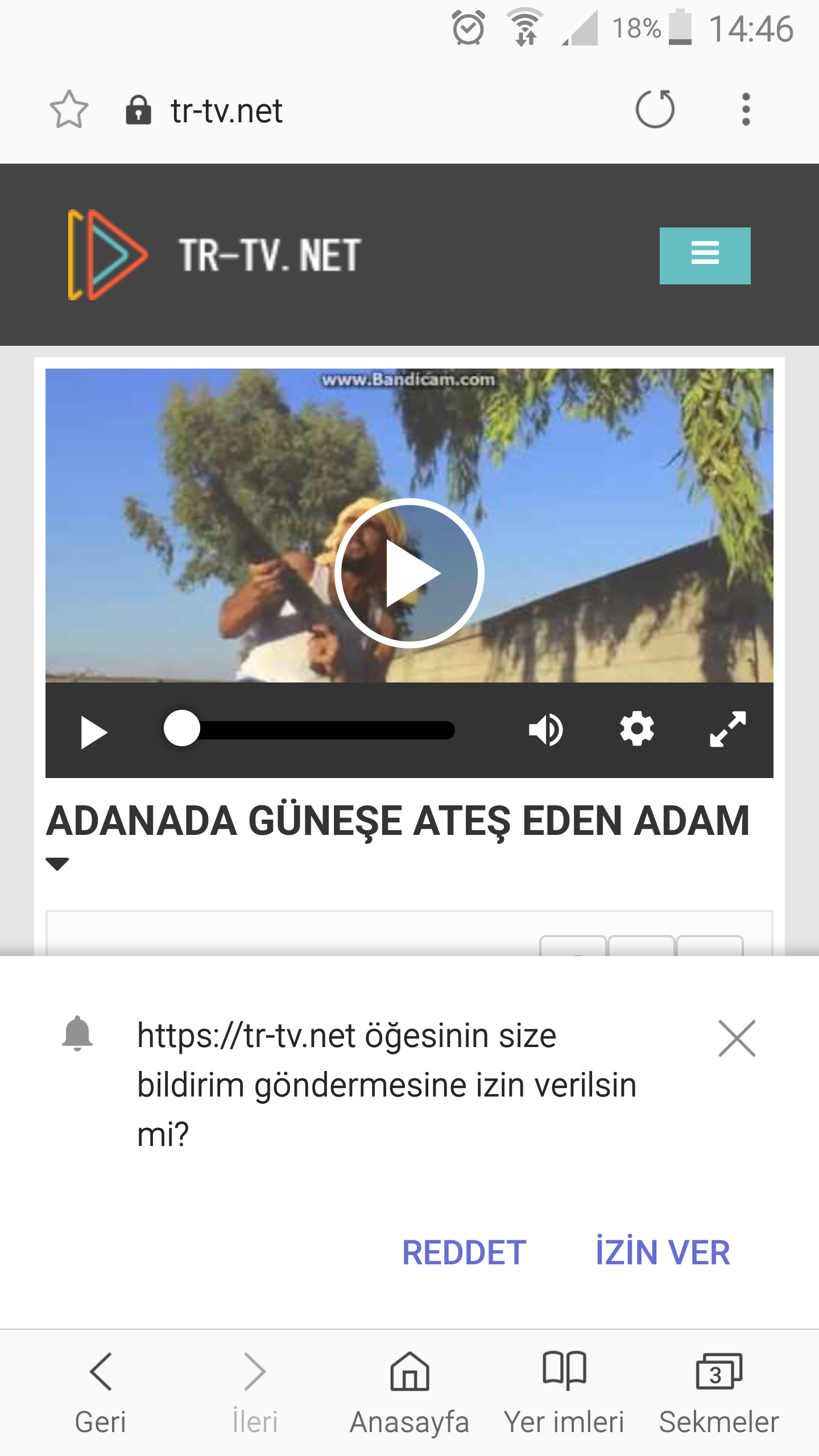The height and width of the screenshot is (1456, 819).
Task: Open the browser overflow menu
Action: (x=746, y=109)
